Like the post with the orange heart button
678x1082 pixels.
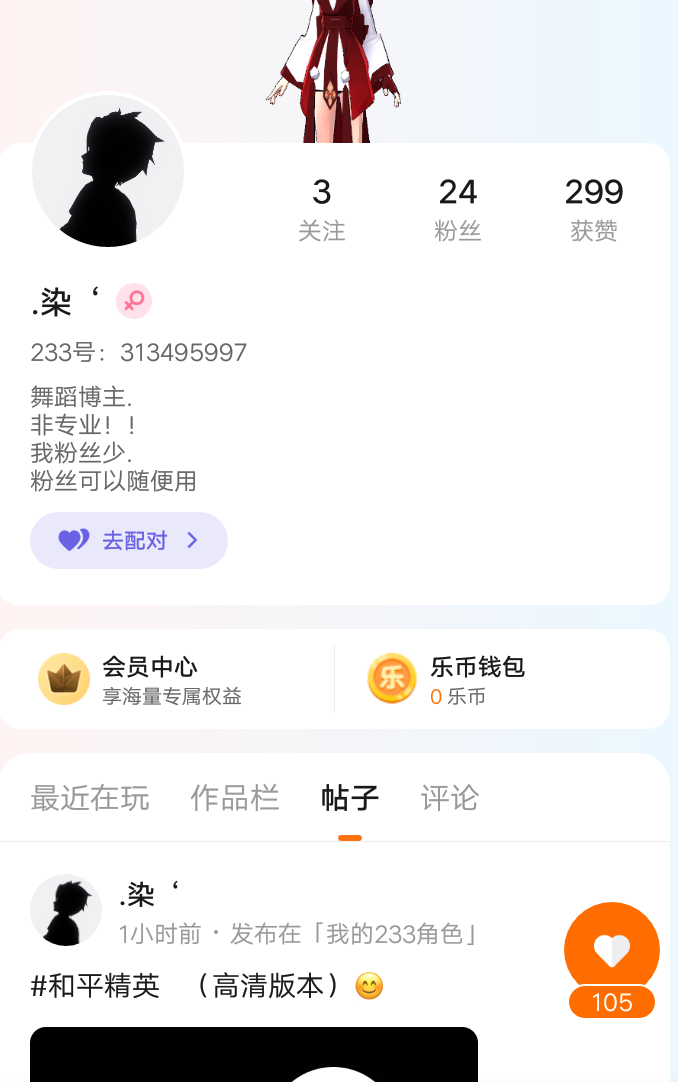click(x=612, y=950)
